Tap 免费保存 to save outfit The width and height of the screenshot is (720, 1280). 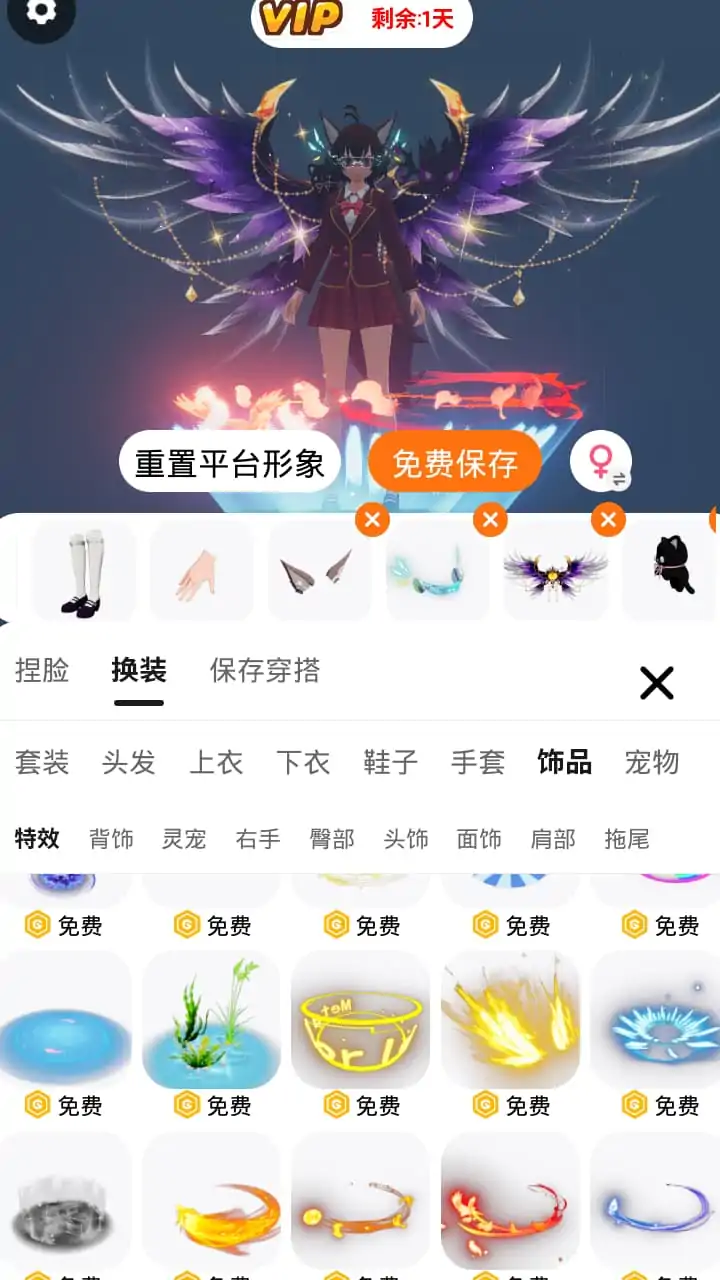tap(455, 463)
